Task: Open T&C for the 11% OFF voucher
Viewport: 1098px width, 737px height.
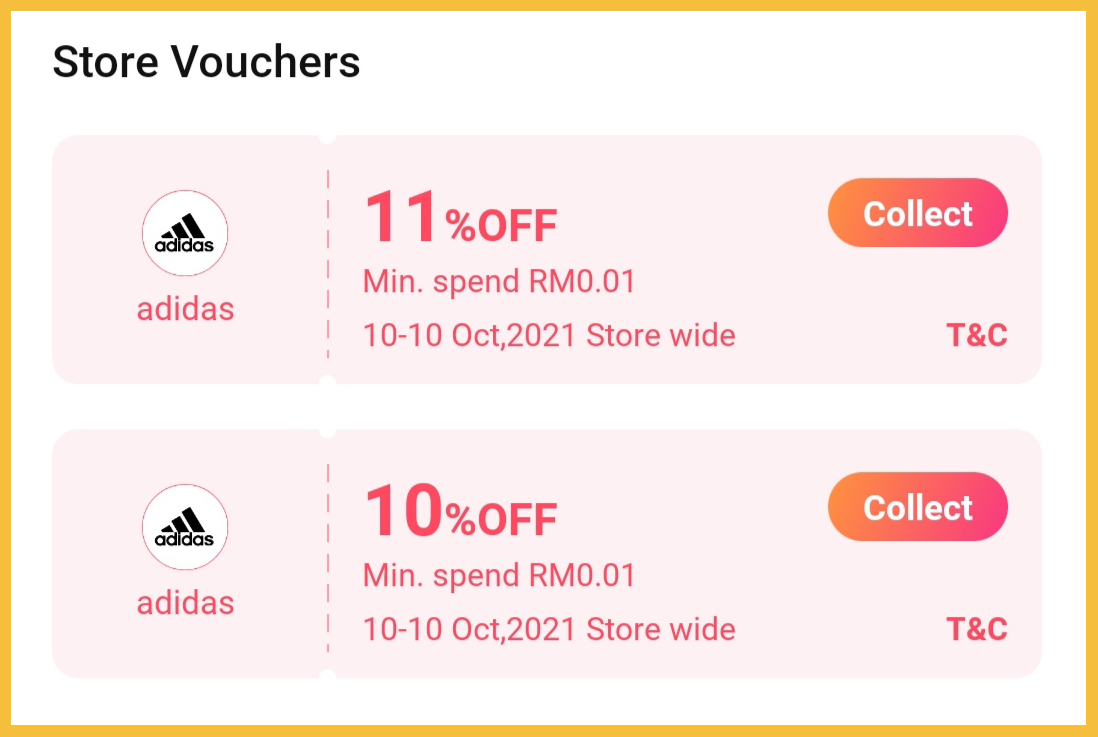Action: click(976, 335)
